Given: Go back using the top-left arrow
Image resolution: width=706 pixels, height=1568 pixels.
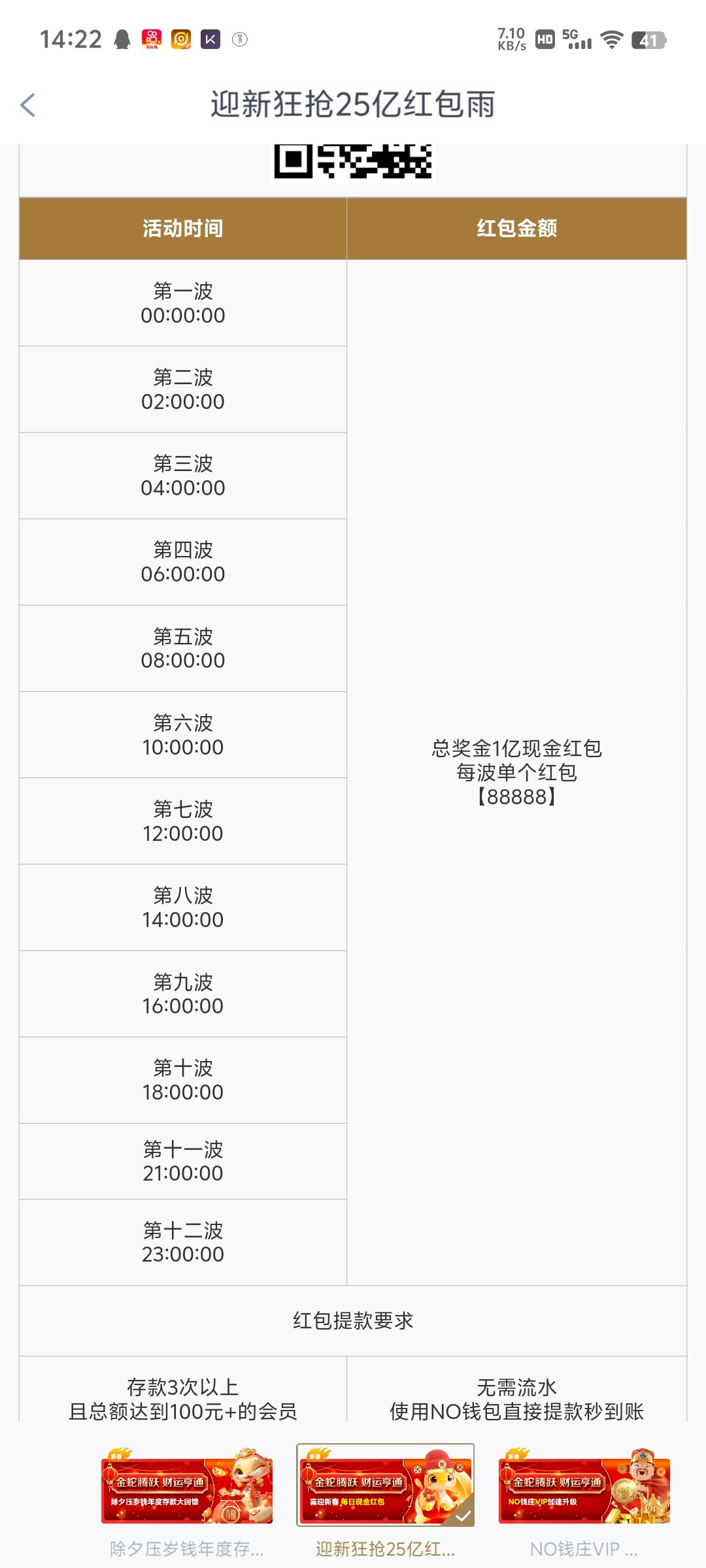Looking at the screenshot, I should point(27,105).
